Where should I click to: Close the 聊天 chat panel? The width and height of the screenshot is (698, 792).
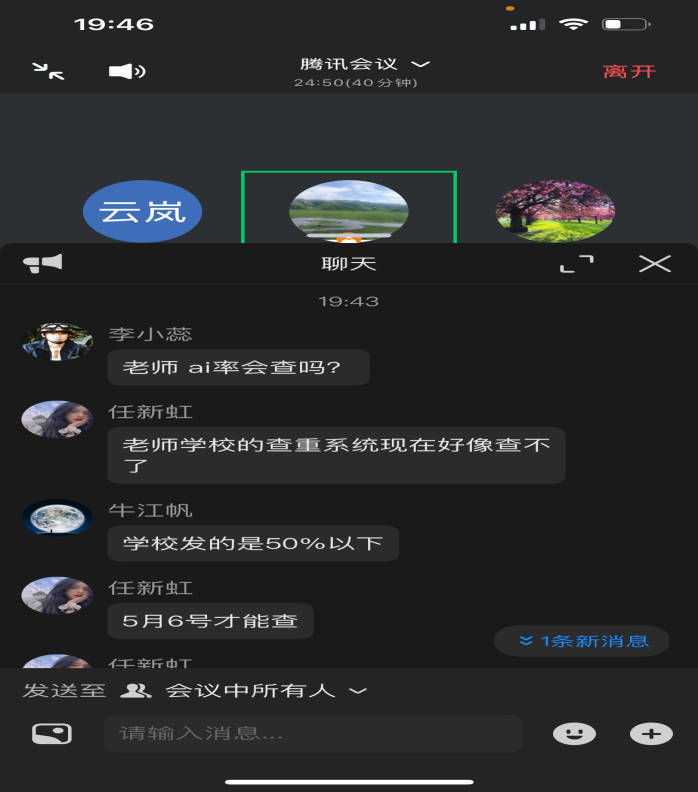[654, 264]
